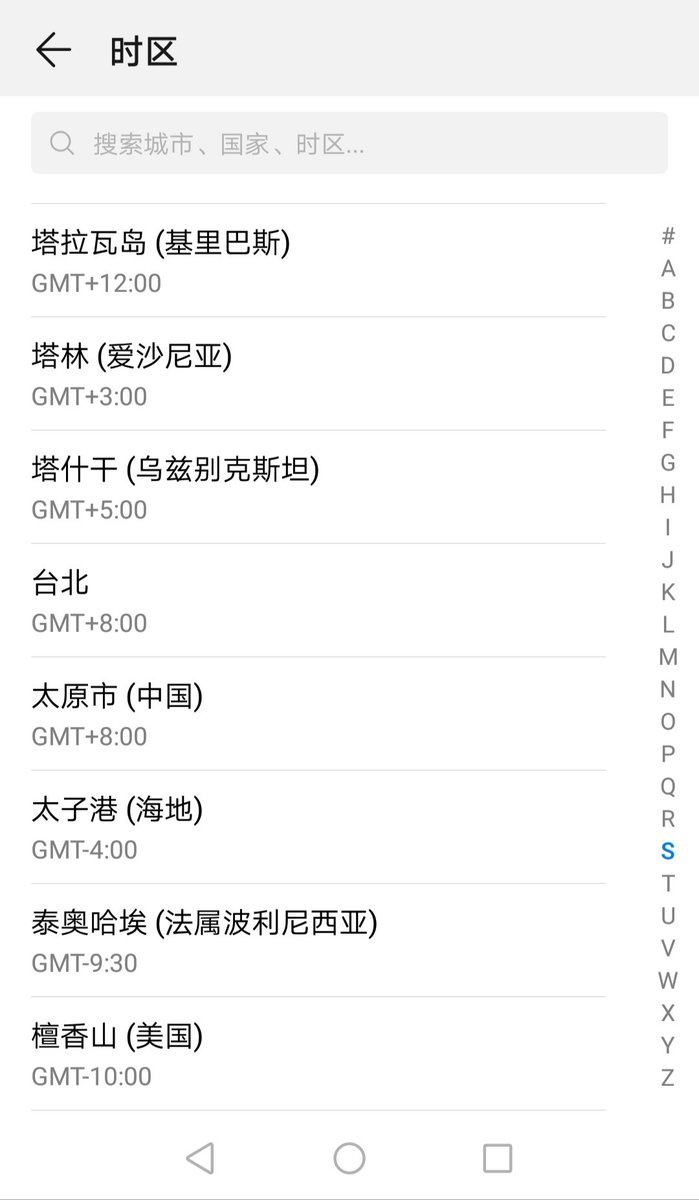Go back from the 时区 screen

(x=53, y=50)
